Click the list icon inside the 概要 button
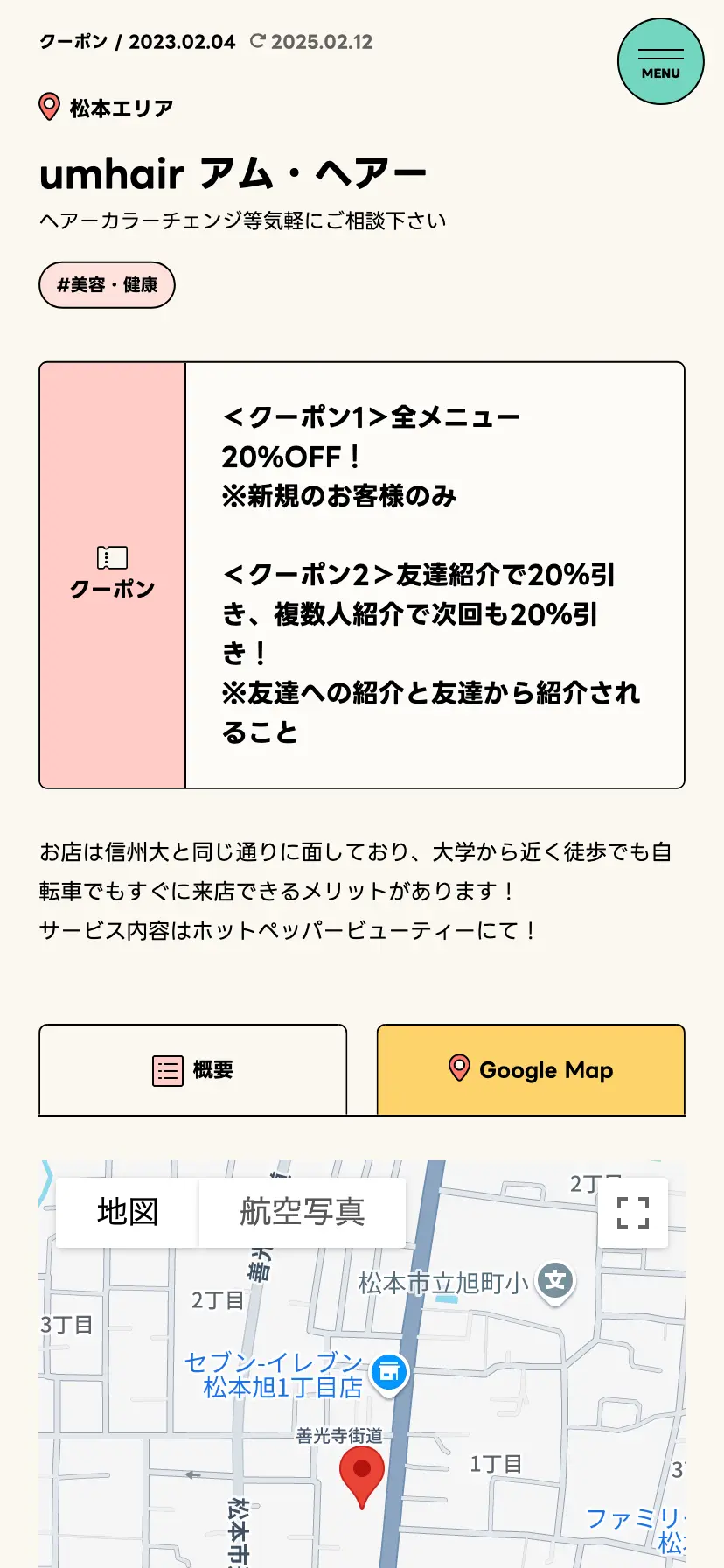Viewport: 724px width, 1568px height. tap(166, 1069)
